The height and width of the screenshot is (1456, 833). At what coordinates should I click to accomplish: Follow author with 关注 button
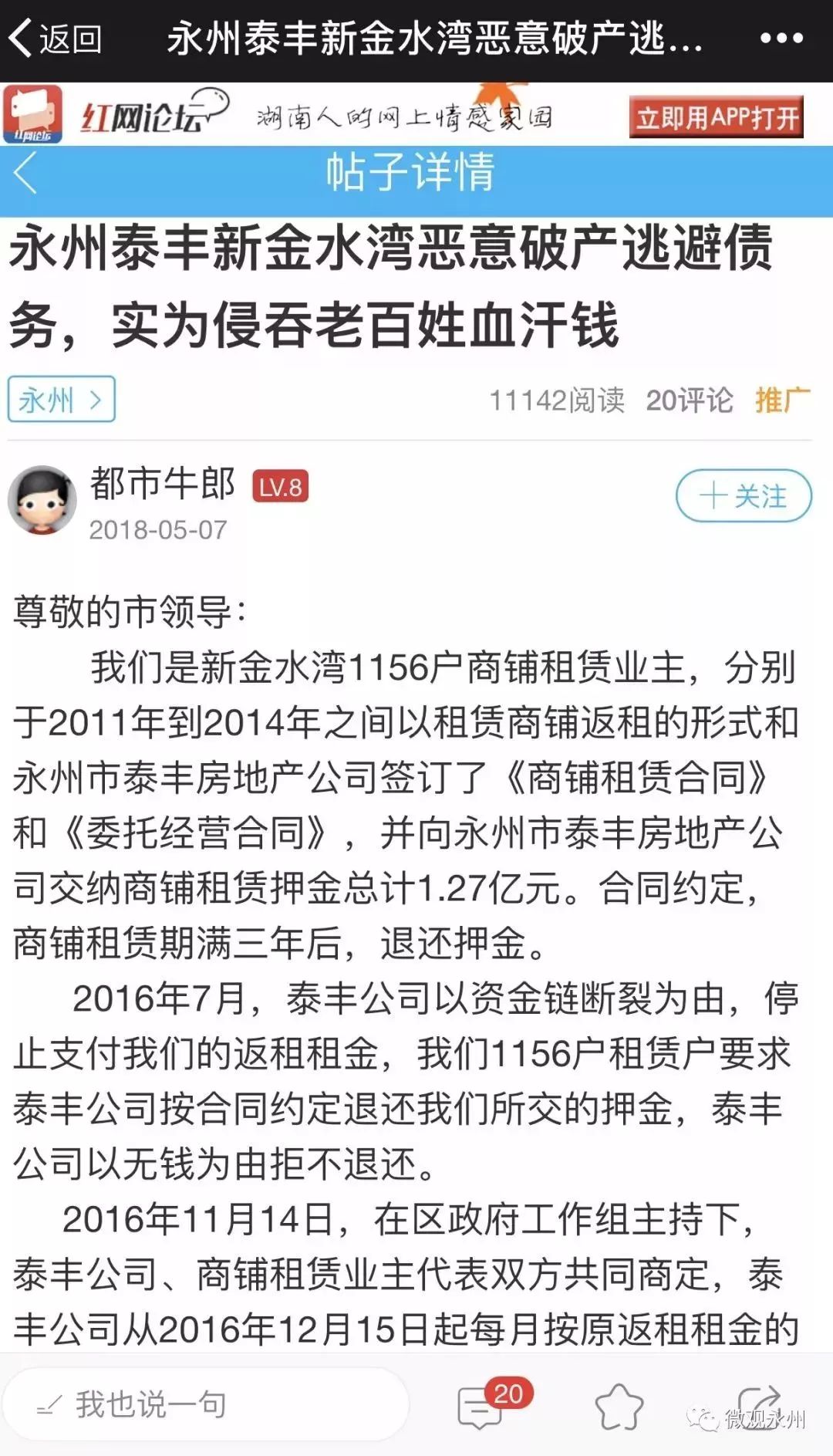point(744,495)
